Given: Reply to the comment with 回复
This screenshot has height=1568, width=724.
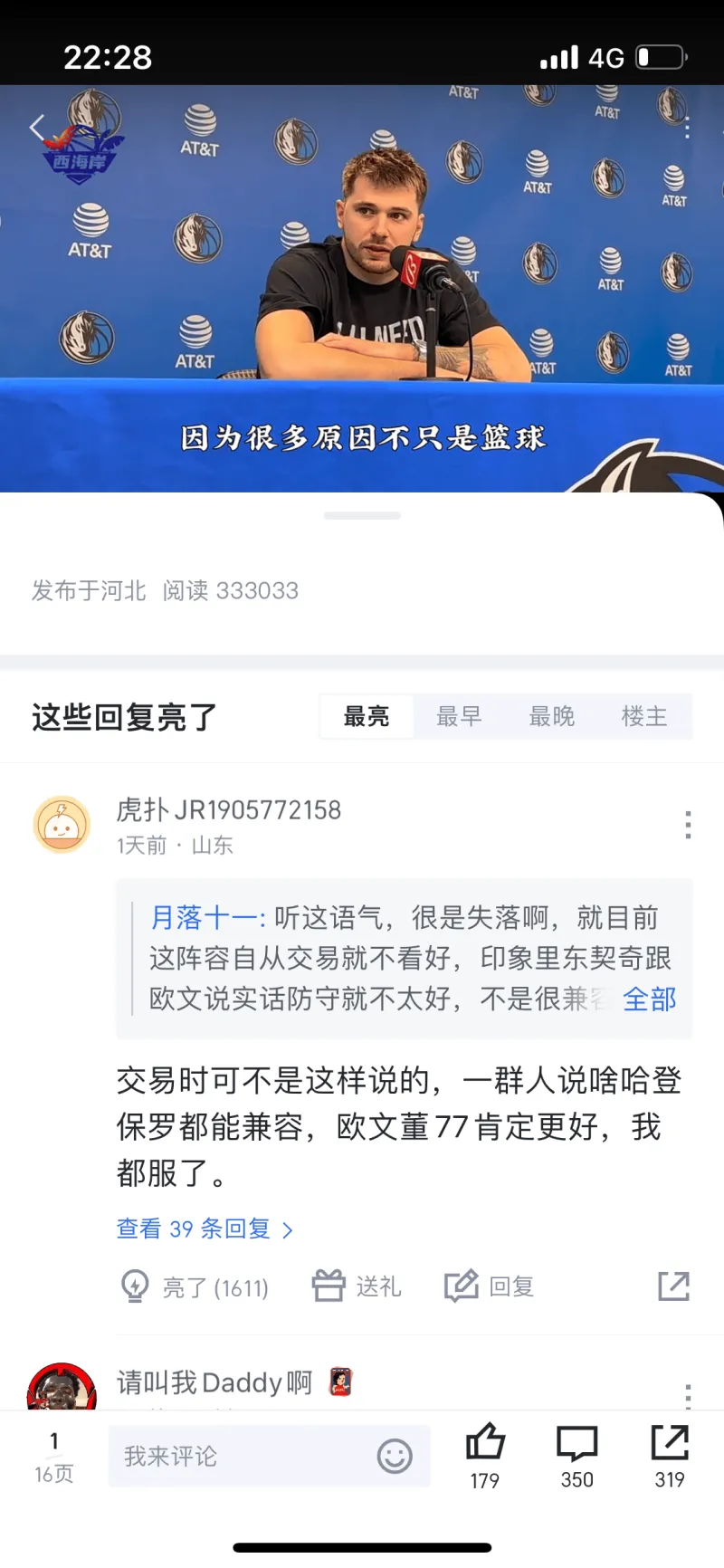Looking at the screenshot, I should point(490,1286).
